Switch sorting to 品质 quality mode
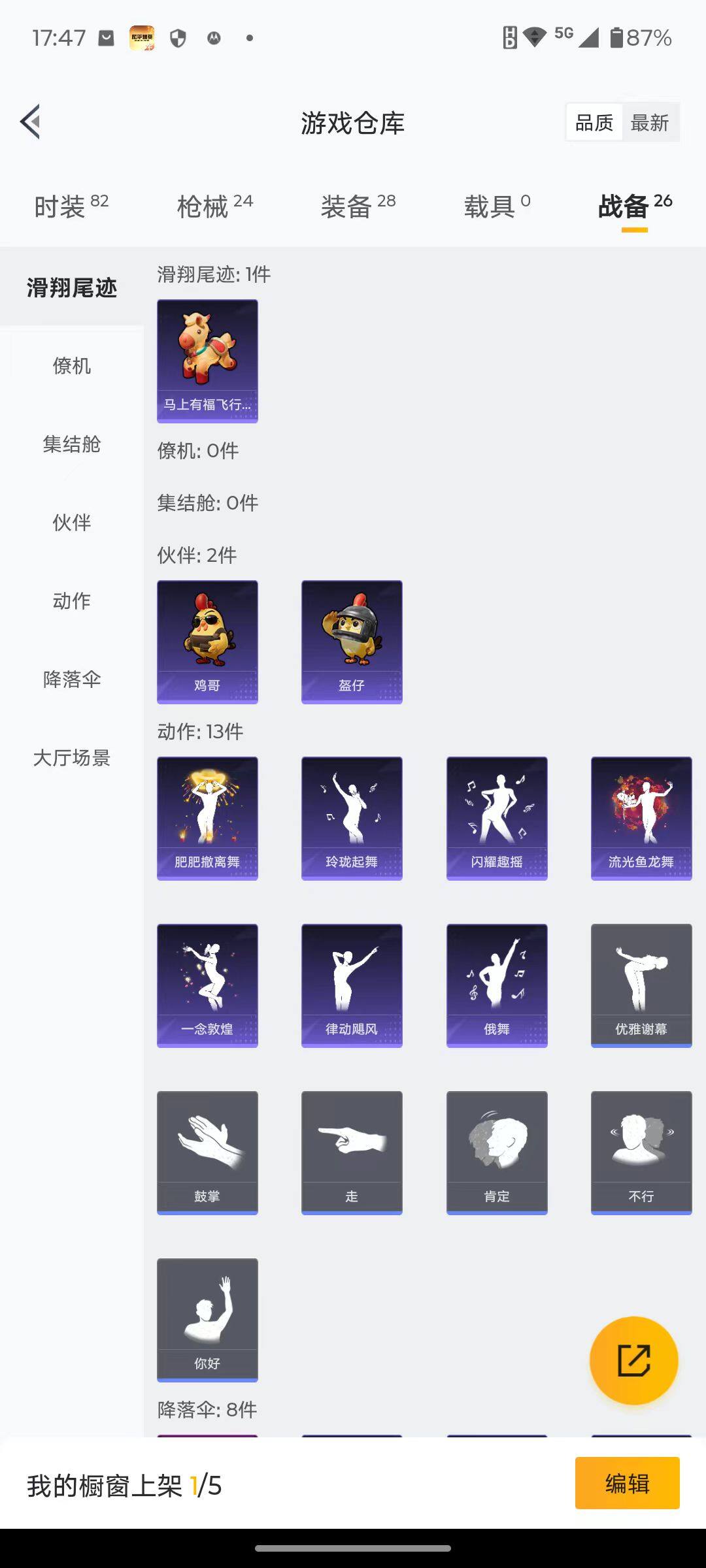This screenshot has width=706, height=1568. (593, 122)
